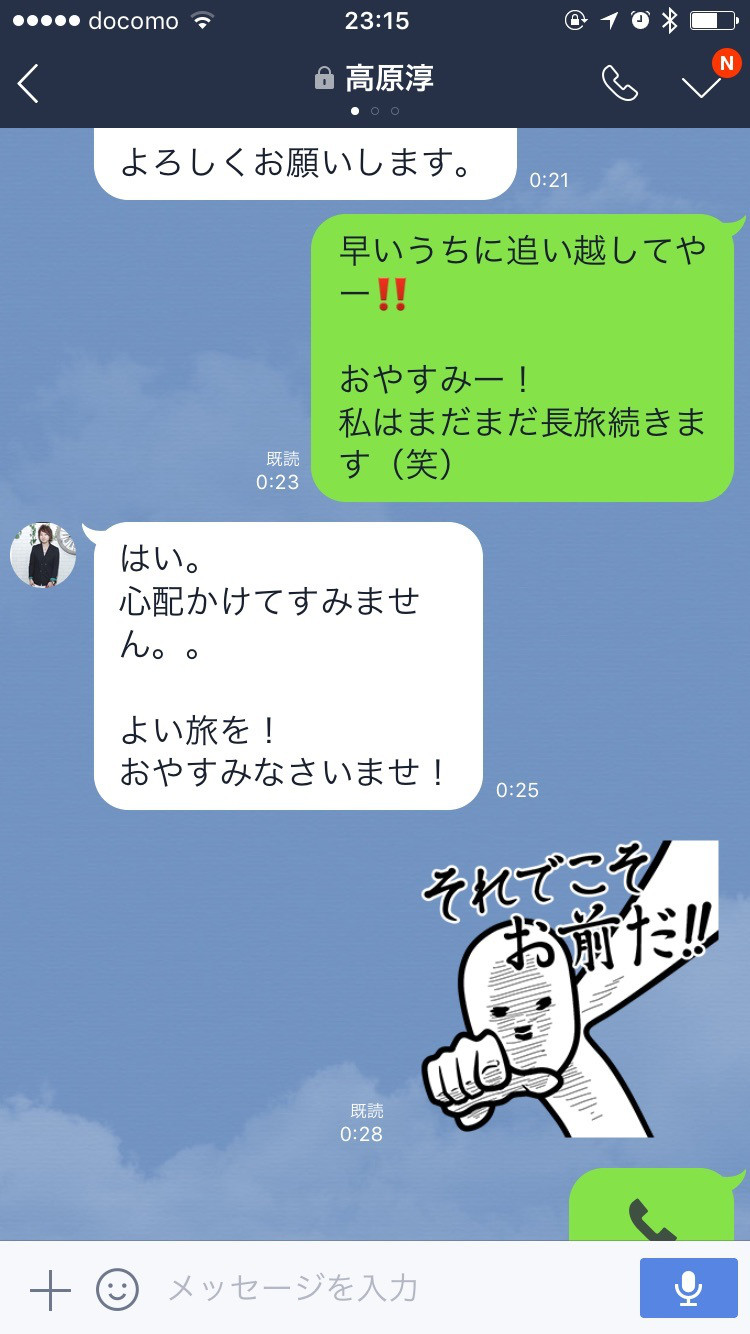Open the sticker and emoji picker
The height and width of the screenshot is (1334, 750).
117,1289
